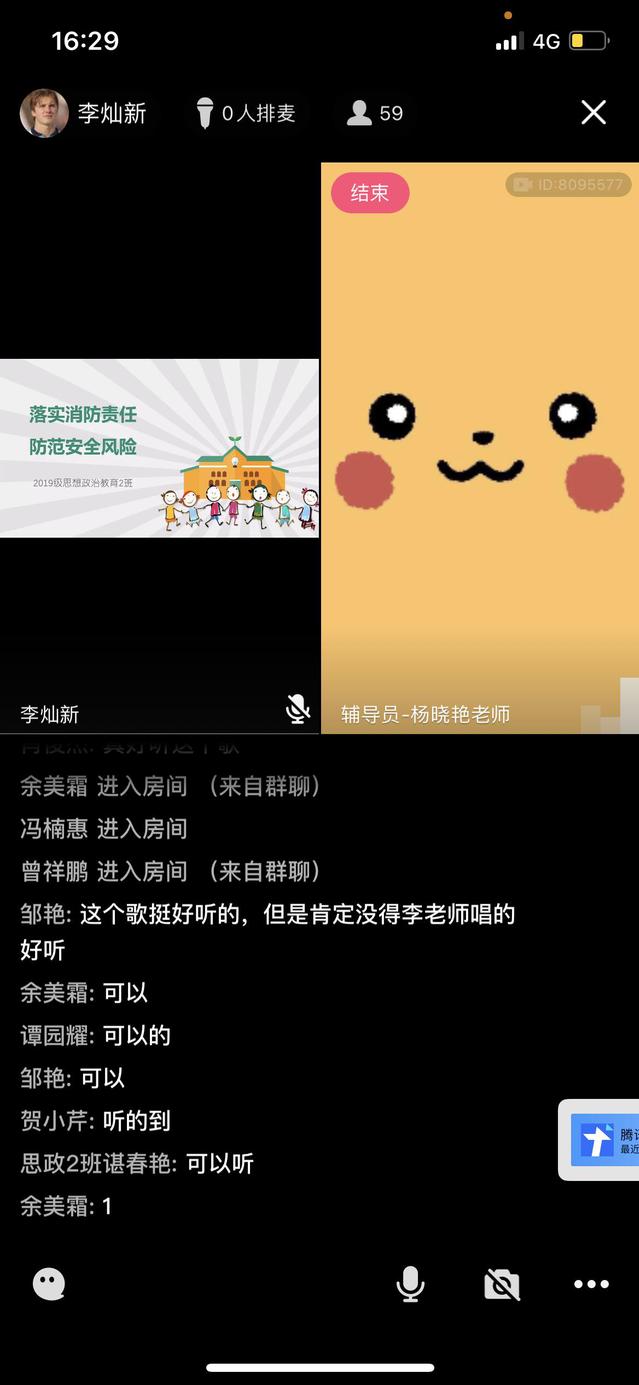Close the live room with X

click(x=593, y=113)
